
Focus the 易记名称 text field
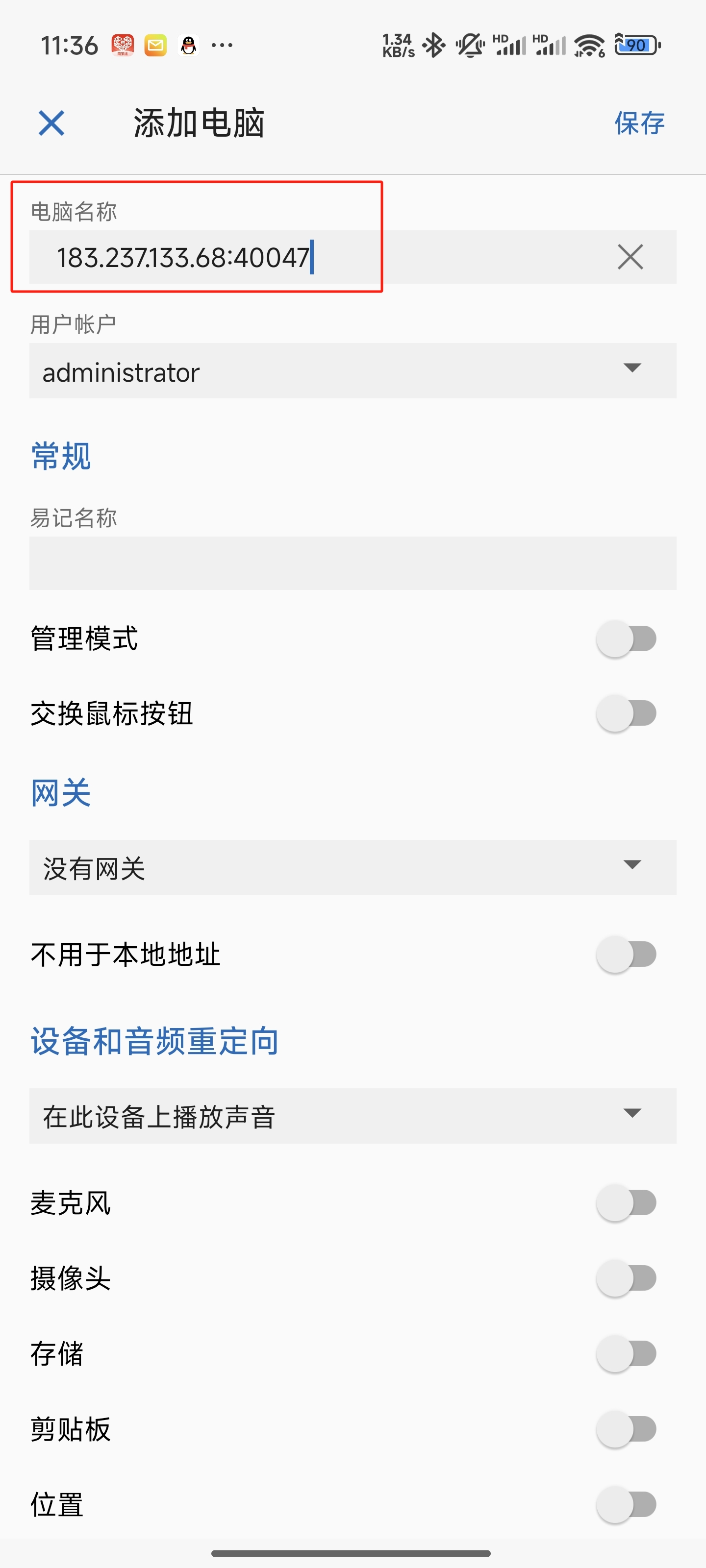click(352, 563)
